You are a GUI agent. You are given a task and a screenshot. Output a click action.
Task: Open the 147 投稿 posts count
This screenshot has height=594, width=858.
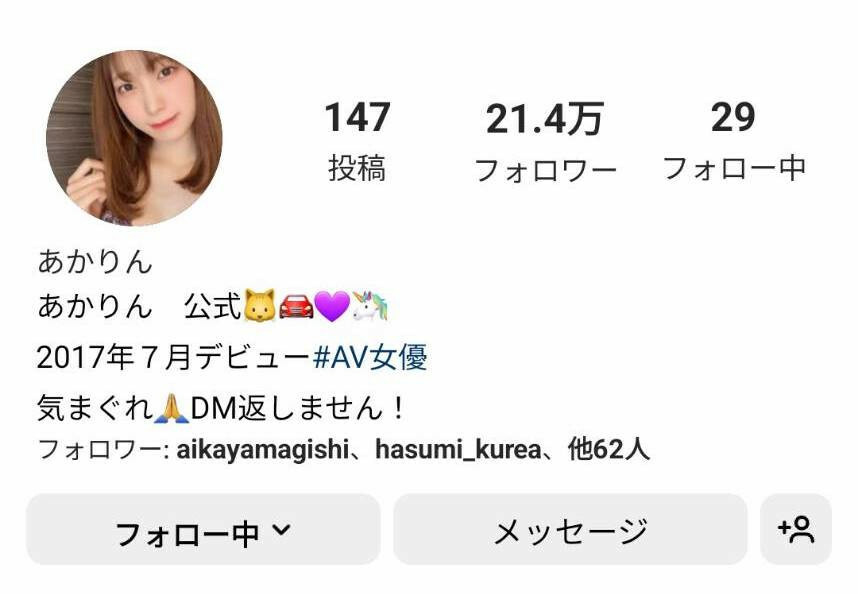click(x=357, y=141)
